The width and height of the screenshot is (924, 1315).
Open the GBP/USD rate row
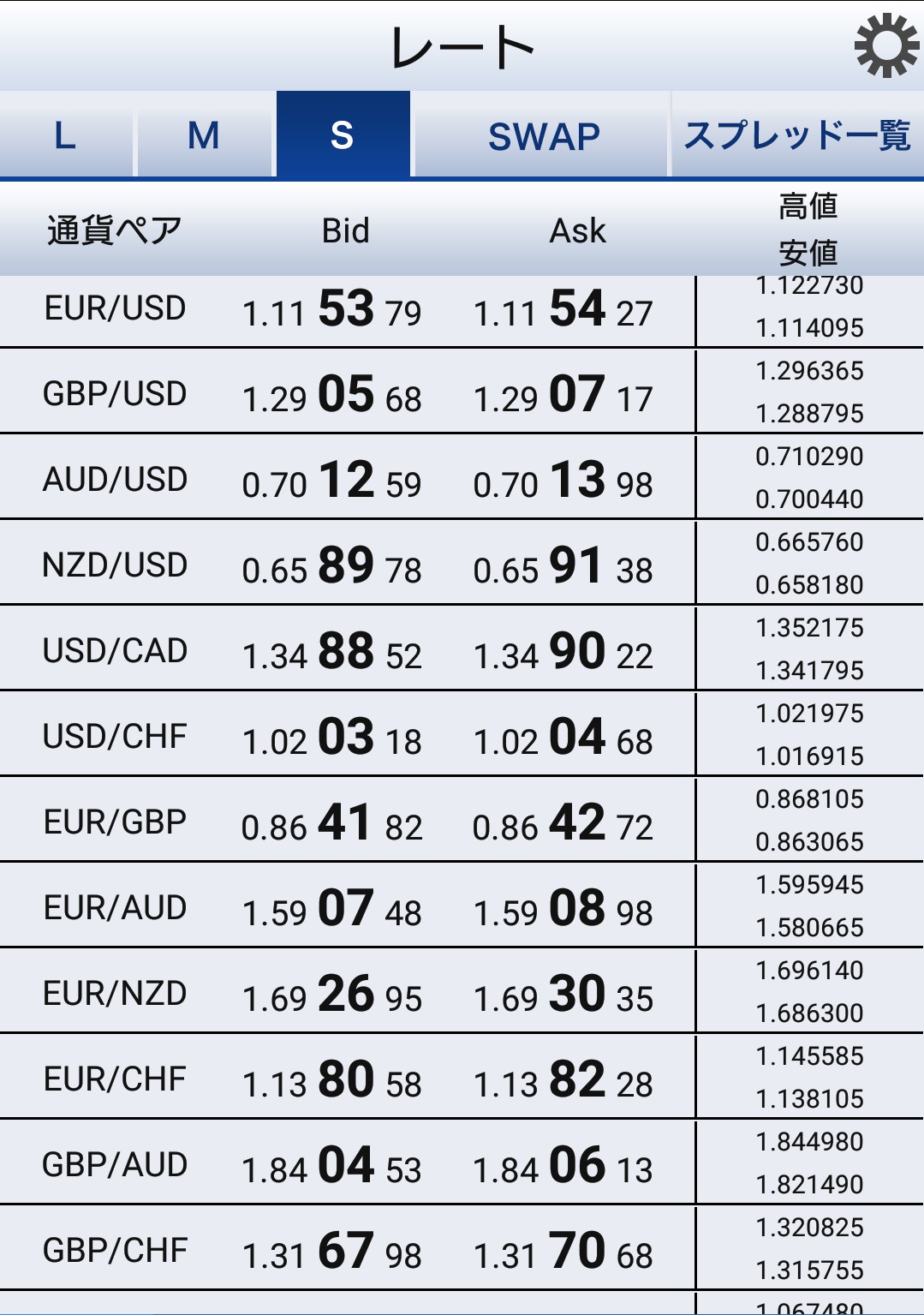115,394
